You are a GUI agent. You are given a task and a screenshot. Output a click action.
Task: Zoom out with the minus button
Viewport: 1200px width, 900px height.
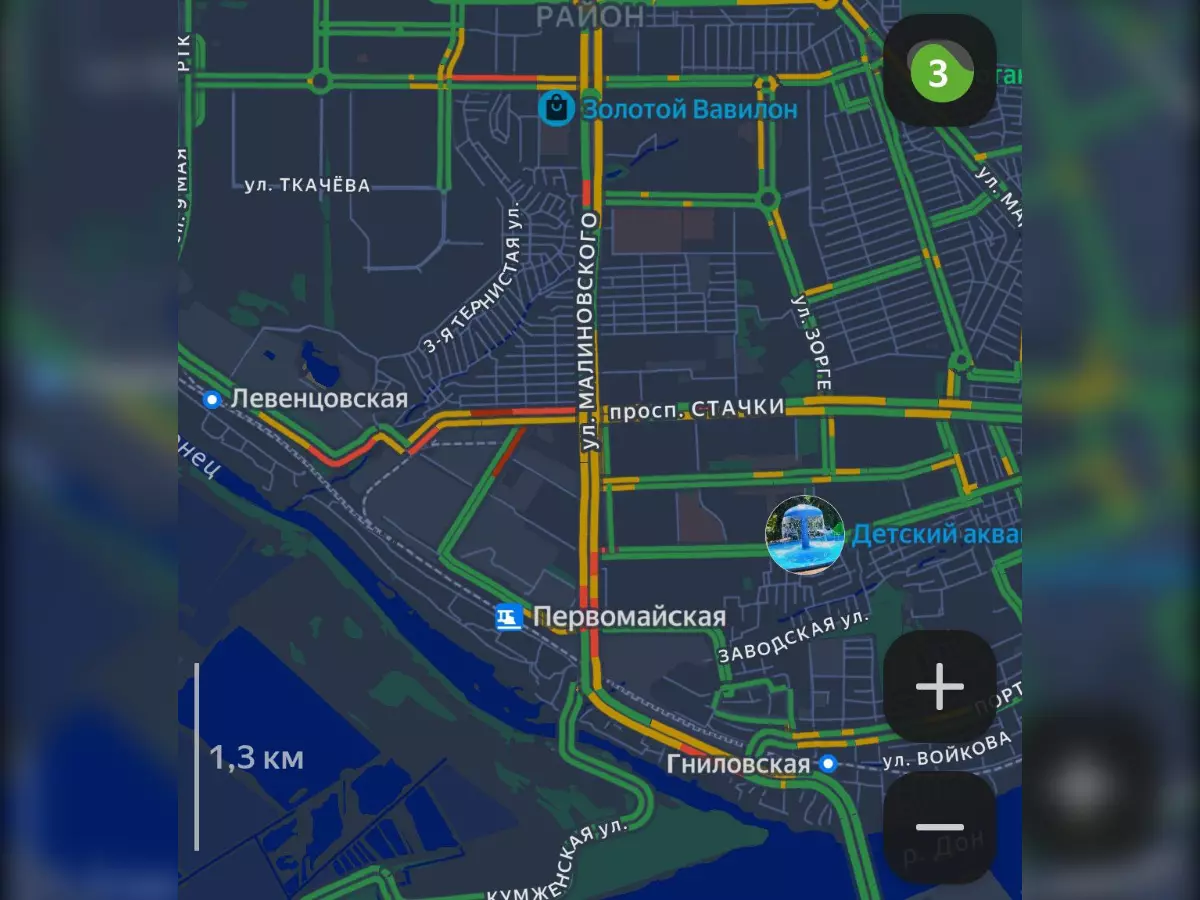(x=940, y=827)
